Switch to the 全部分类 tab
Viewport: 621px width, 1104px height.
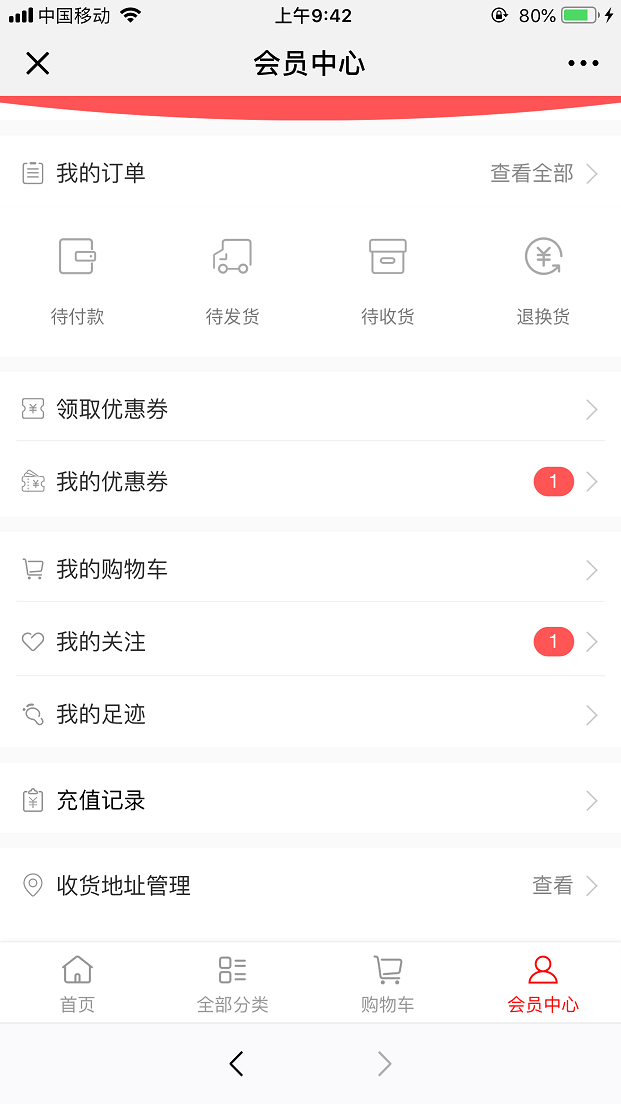(232, 984)
